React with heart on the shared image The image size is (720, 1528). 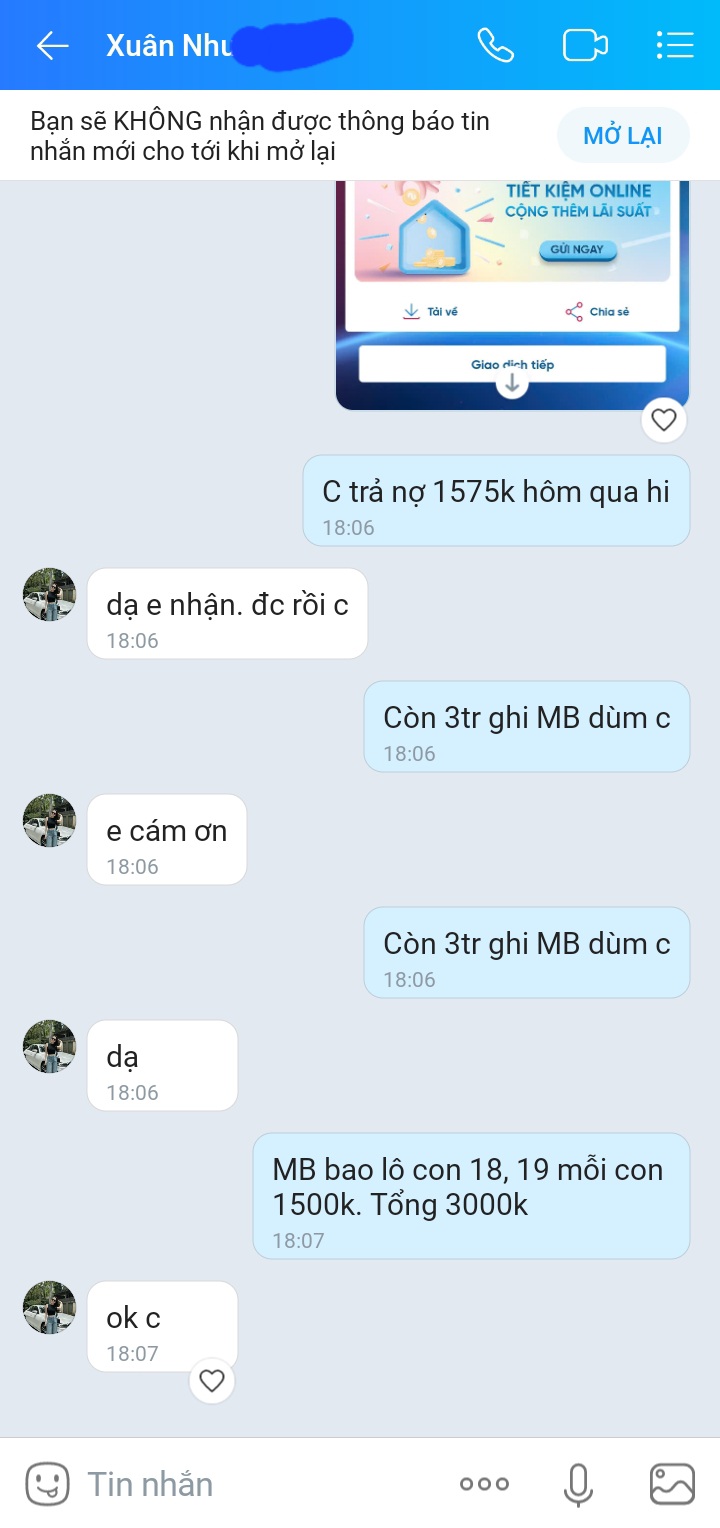click(x=664, y=420)
